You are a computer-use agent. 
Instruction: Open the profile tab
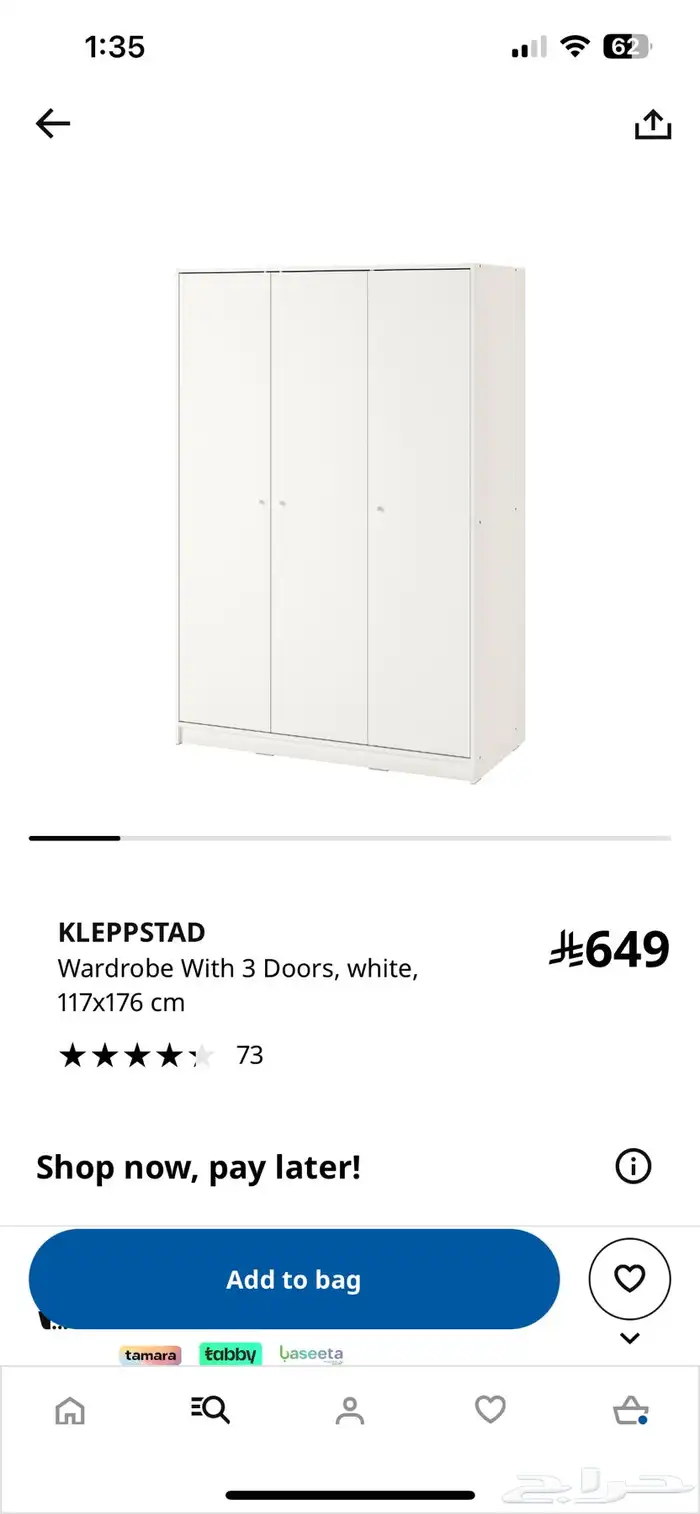coord(350,1411)
